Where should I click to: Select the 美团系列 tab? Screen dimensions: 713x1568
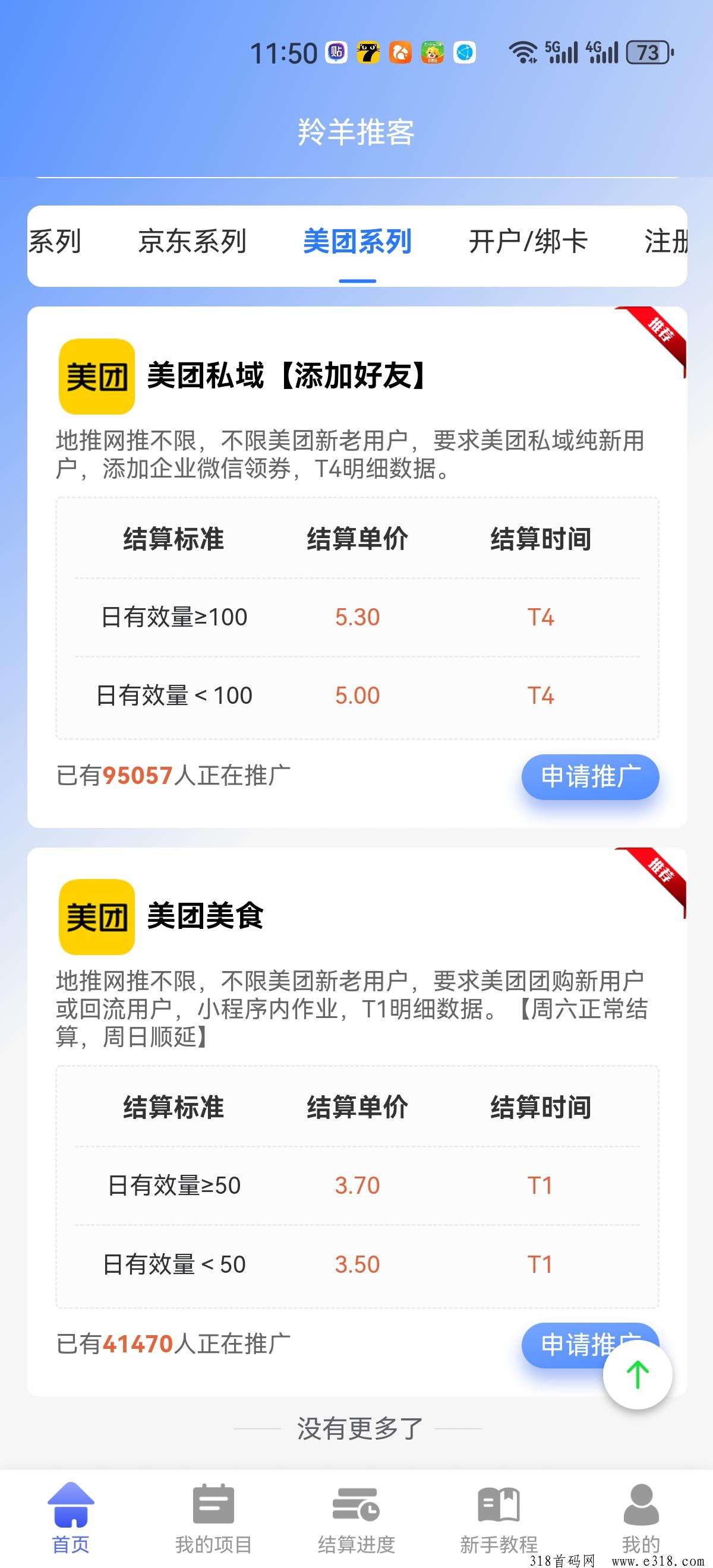[358, 242]
